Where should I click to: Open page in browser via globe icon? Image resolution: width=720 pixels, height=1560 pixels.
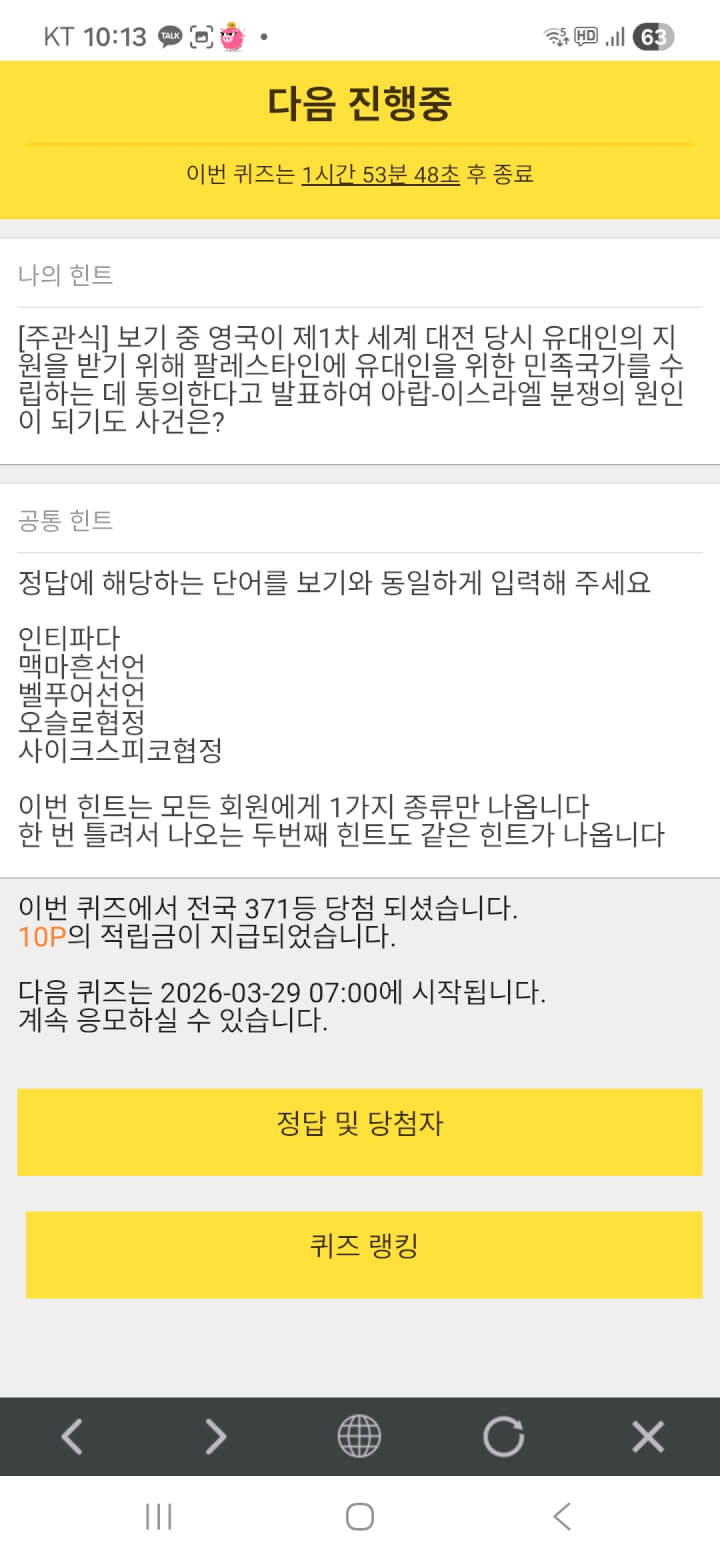tap(359, 1437)
